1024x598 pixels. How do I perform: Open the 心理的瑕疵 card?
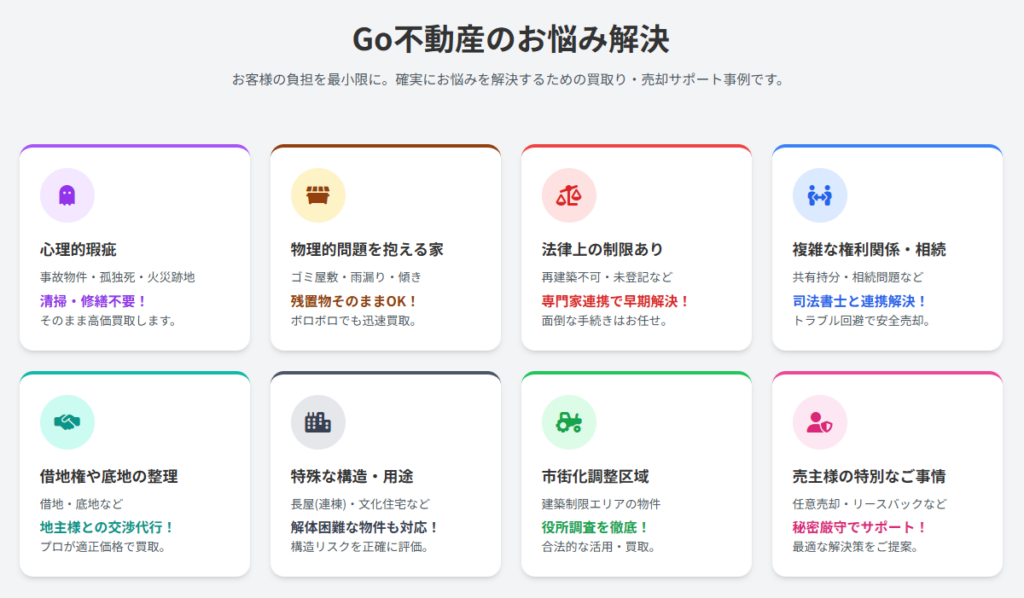135,247
